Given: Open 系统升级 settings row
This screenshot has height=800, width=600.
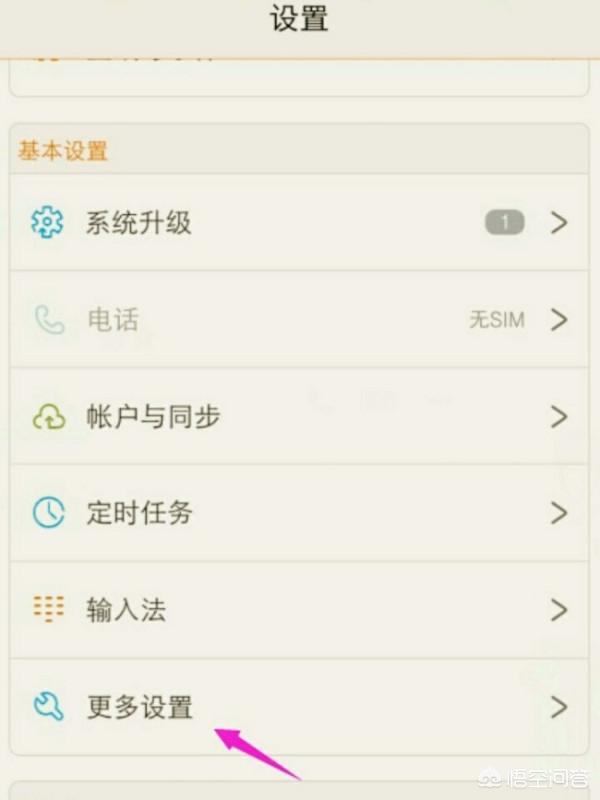Looking at the screenshot, I should coord(298,223).
